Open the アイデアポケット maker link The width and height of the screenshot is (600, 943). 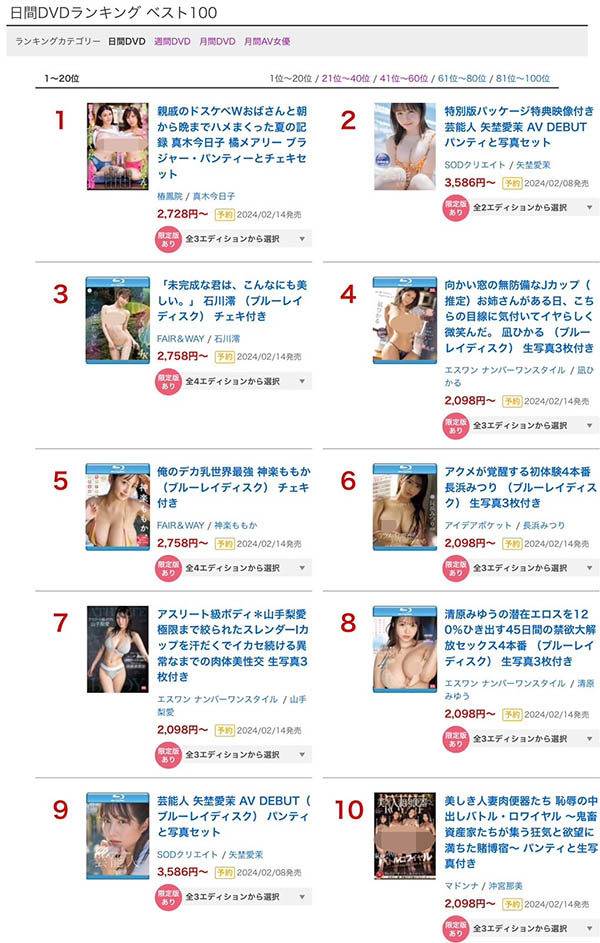point(479,524)
